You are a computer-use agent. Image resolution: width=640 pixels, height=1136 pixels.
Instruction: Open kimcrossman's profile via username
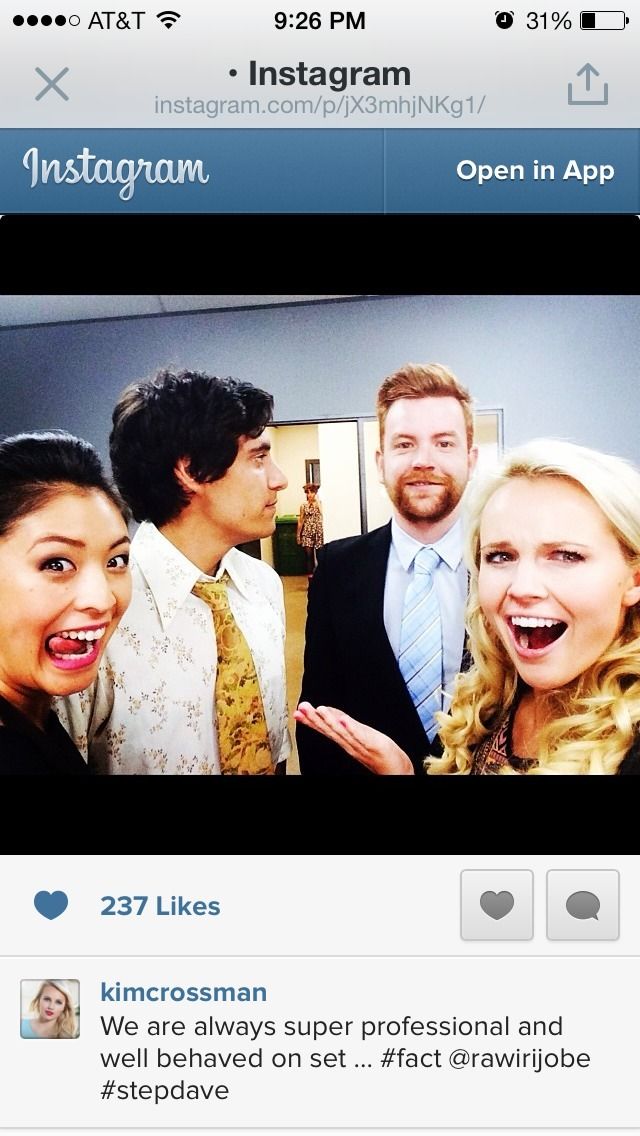[x=183, y=992]
